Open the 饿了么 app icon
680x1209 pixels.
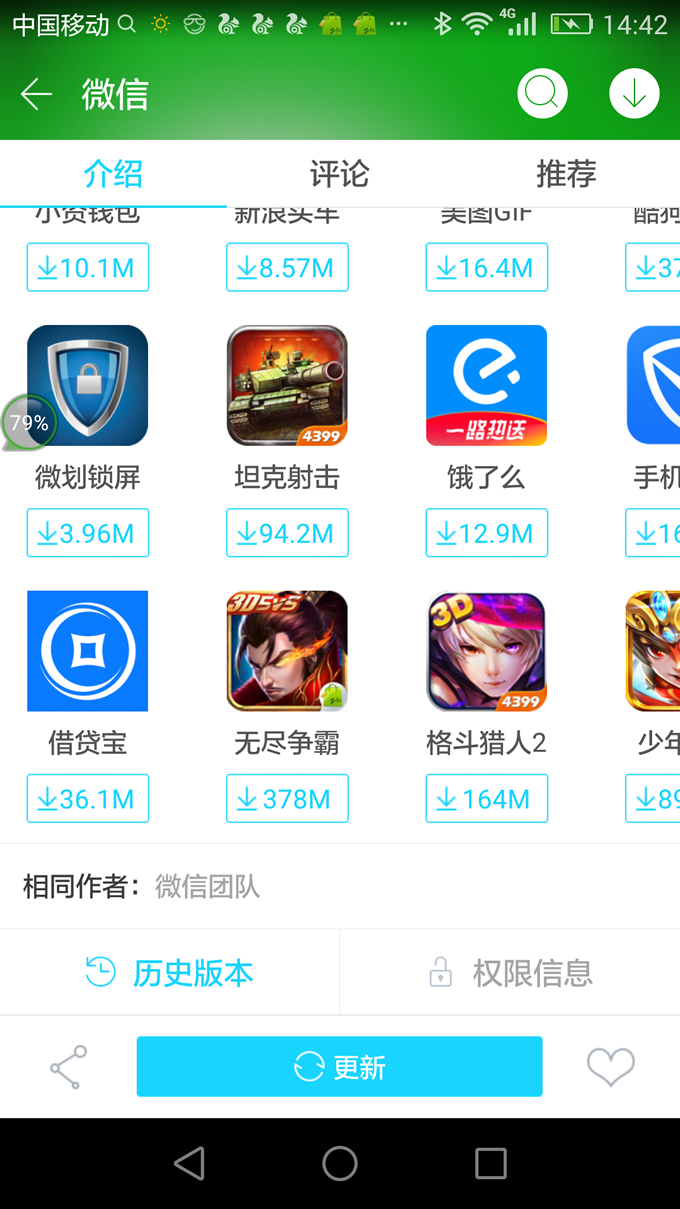tap(486, 385)
